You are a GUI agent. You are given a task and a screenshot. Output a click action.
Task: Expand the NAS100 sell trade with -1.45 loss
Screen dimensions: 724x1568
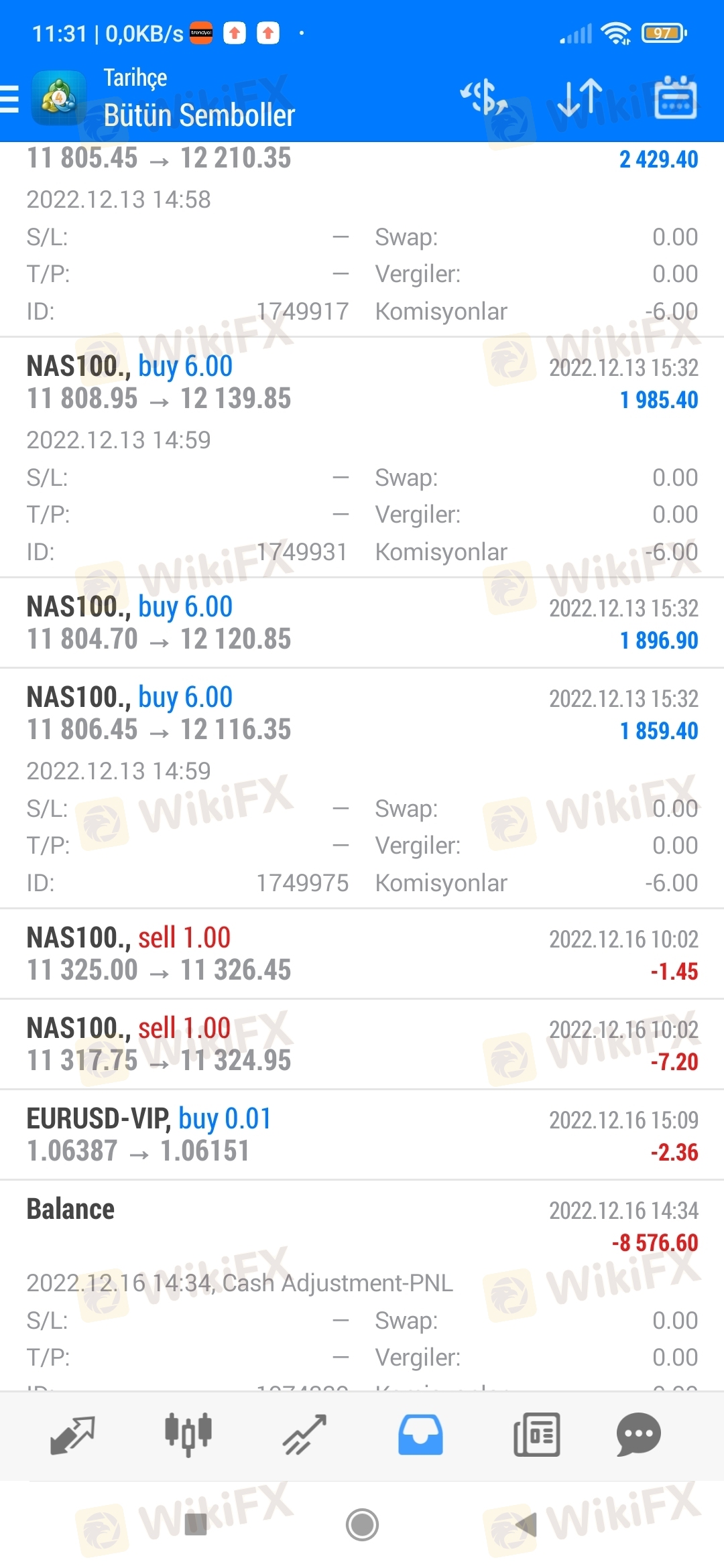362,954
